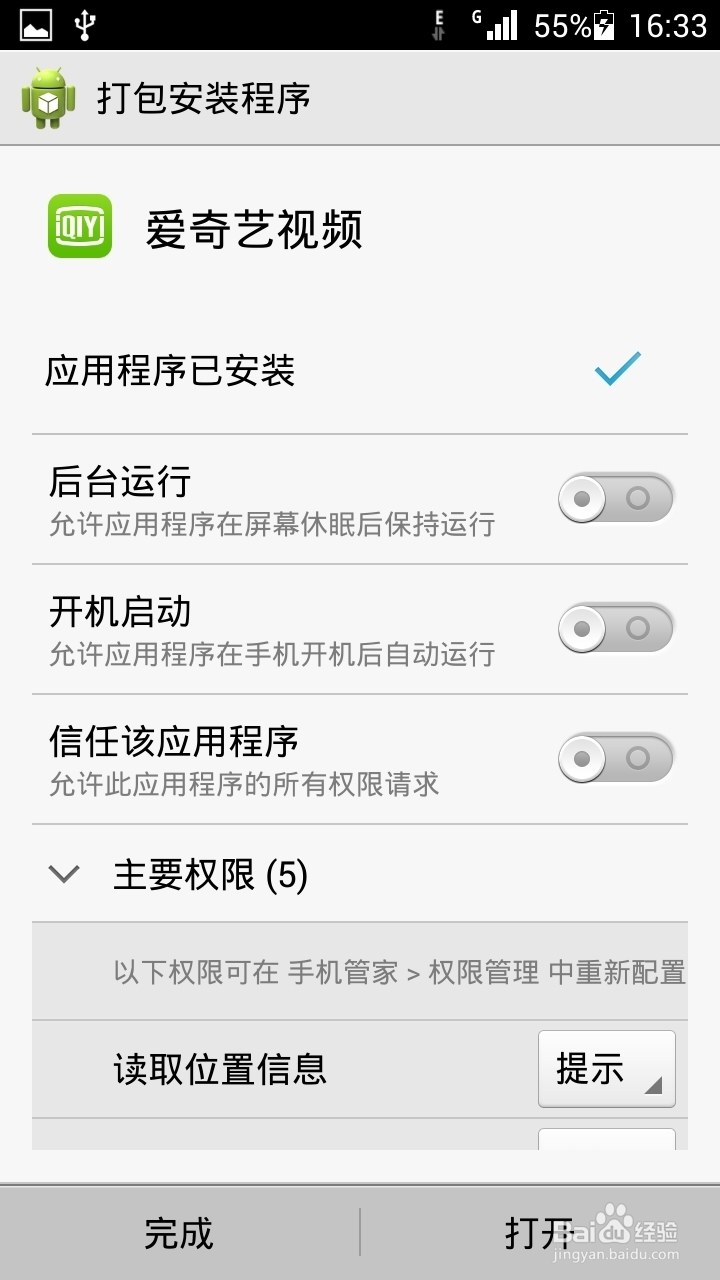Tap the 打开 open button
The image size is (720, 1280).
[x=540, y=1234]
